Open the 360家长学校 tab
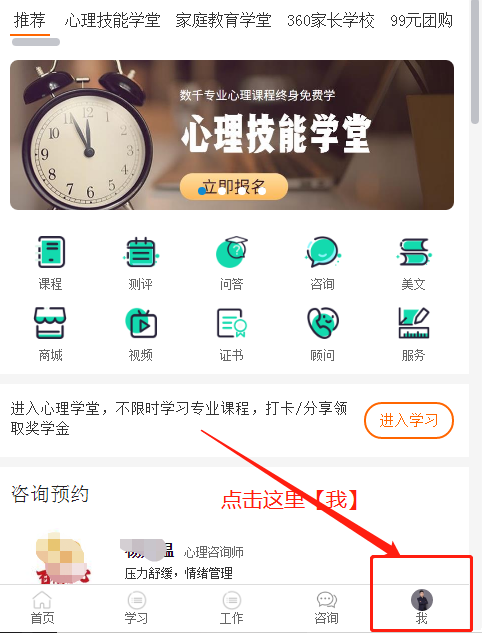Viewport: 482px width, 633px height. pyautogui.click(x=331, y=20)
